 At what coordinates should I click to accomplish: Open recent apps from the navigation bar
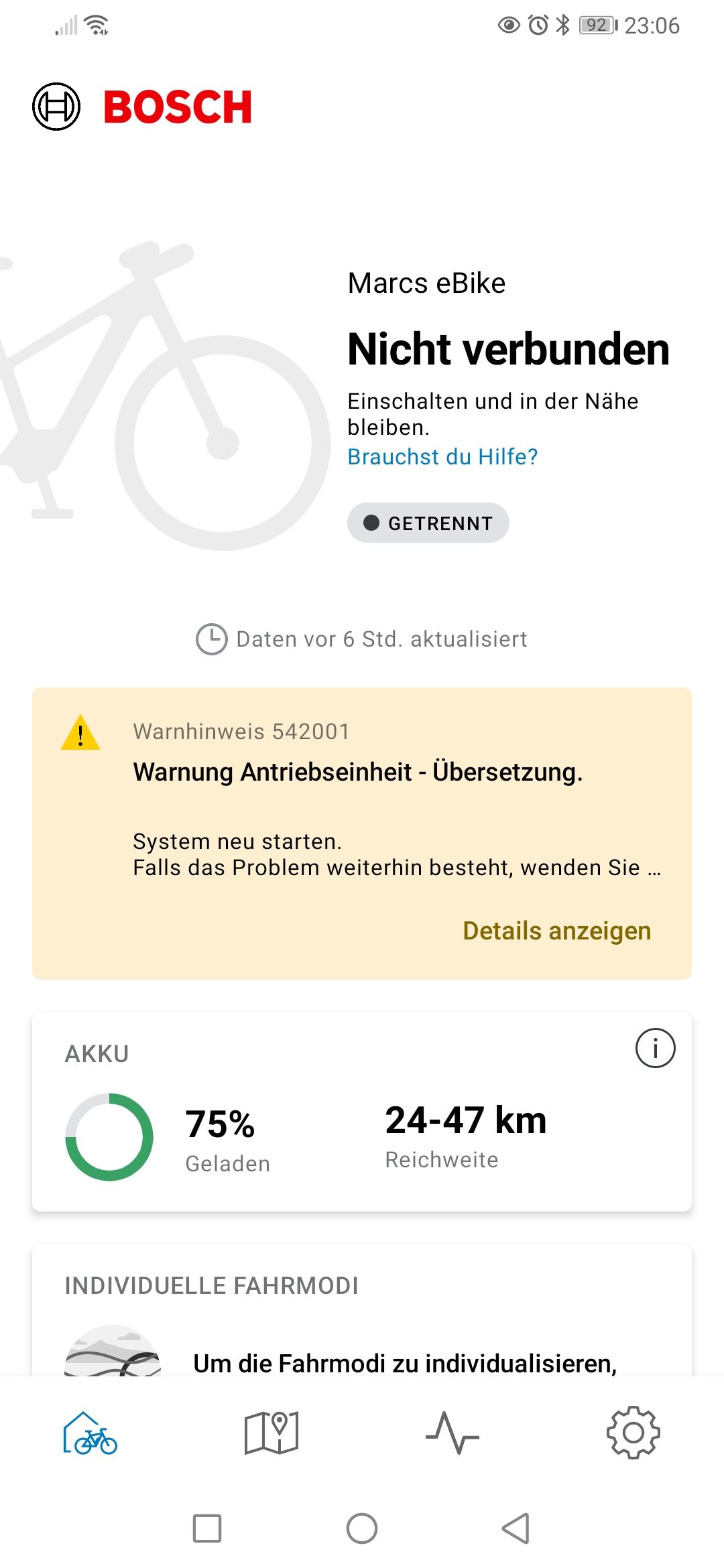click(207, 1528)
